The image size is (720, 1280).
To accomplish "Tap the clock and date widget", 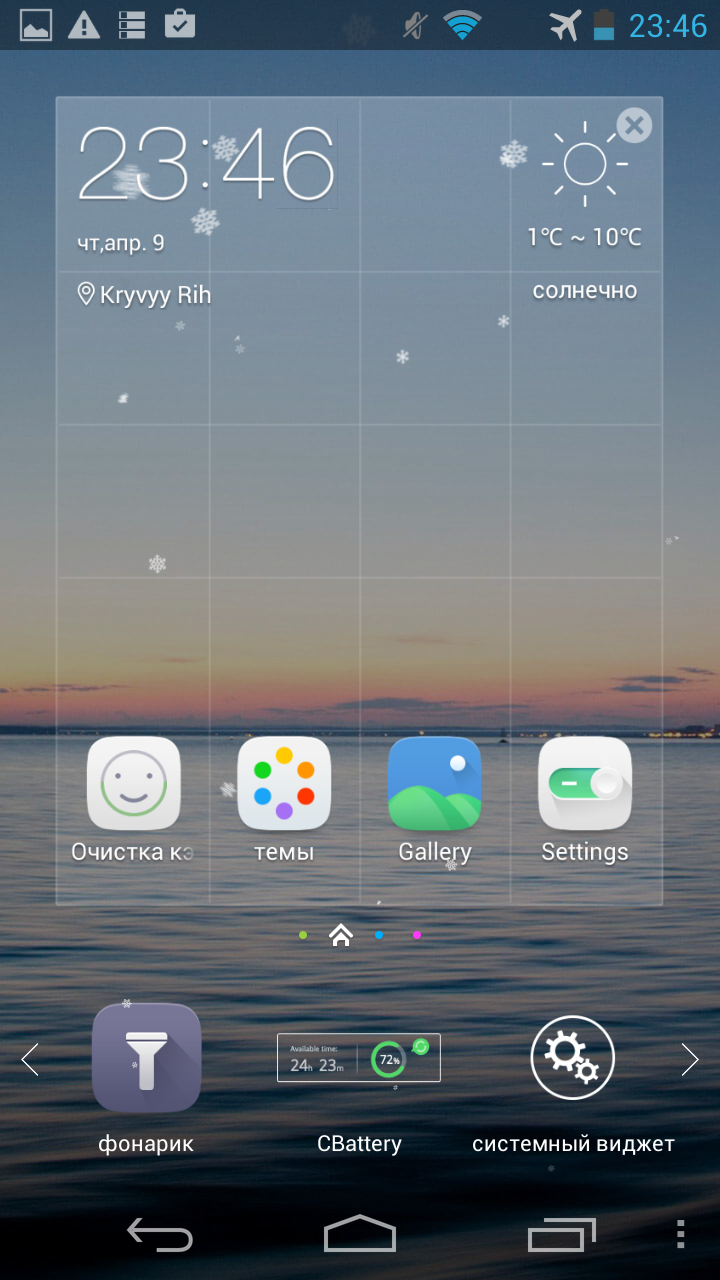I will [207, 187].
